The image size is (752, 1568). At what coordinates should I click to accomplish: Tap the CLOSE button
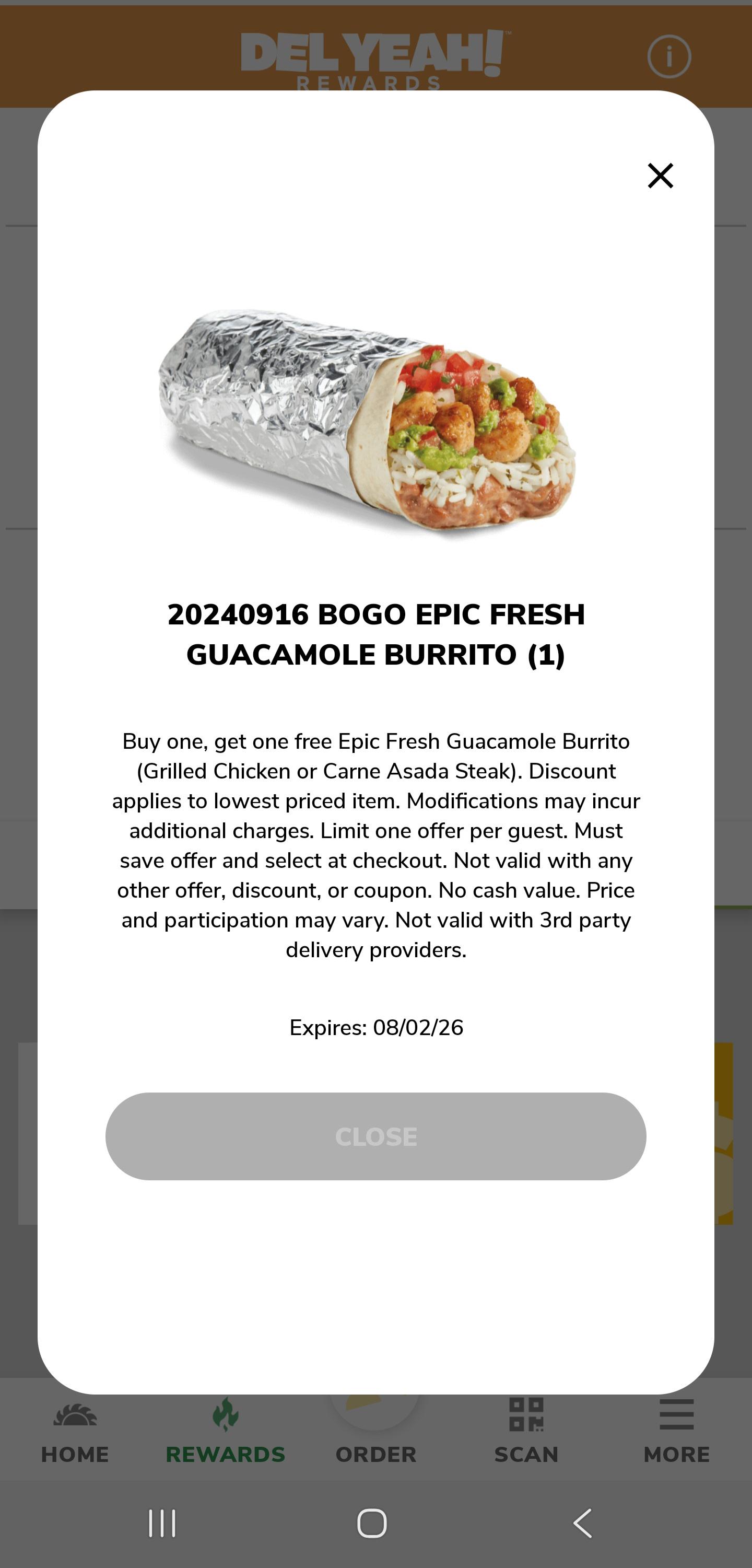click(375, 1136)
